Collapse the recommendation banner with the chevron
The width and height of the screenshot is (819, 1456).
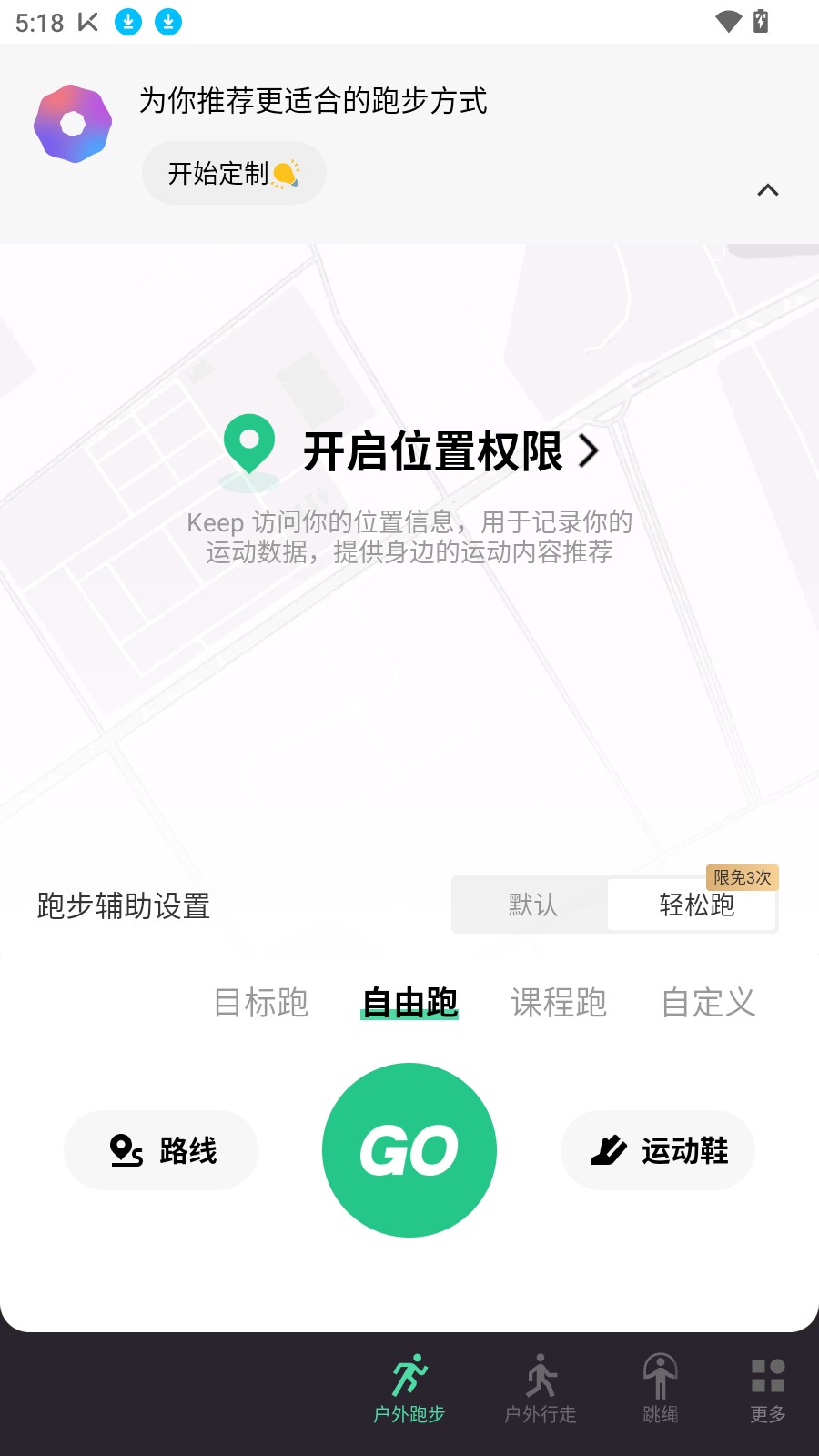point(768,189)
